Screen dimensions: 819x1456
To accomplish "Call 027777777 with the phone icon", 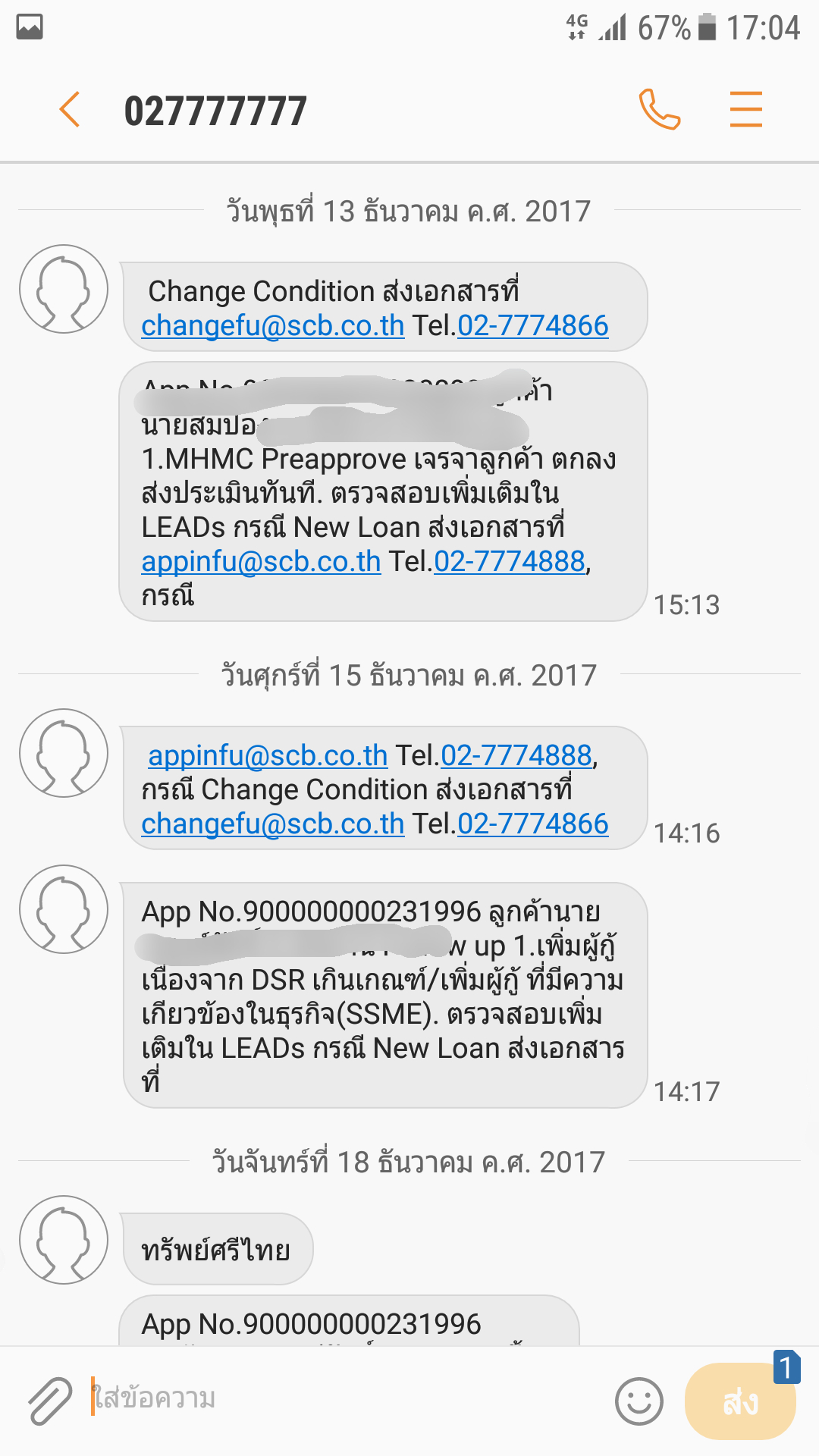I will click(x=659, y=109).
